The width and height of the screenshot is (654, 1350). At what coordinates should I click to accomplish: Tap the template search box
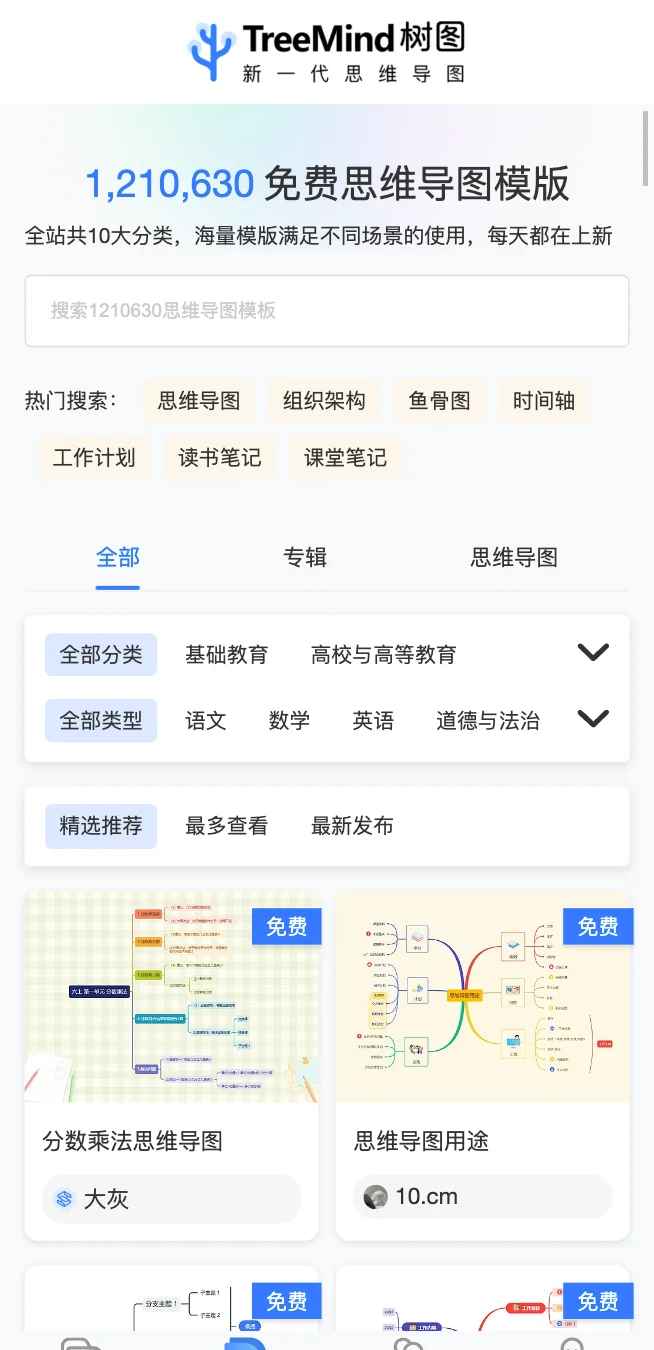326,311
